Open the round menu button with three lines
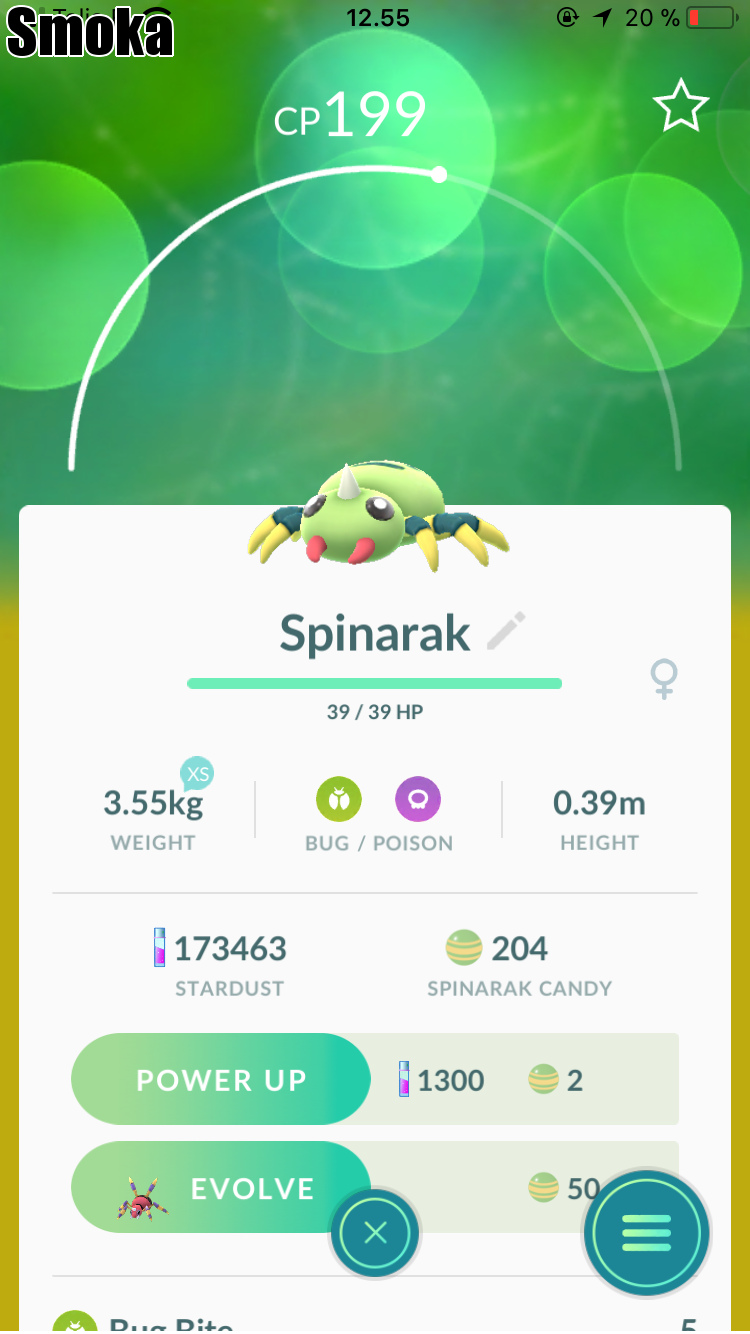750x1334 pixels. point(646,1233)
